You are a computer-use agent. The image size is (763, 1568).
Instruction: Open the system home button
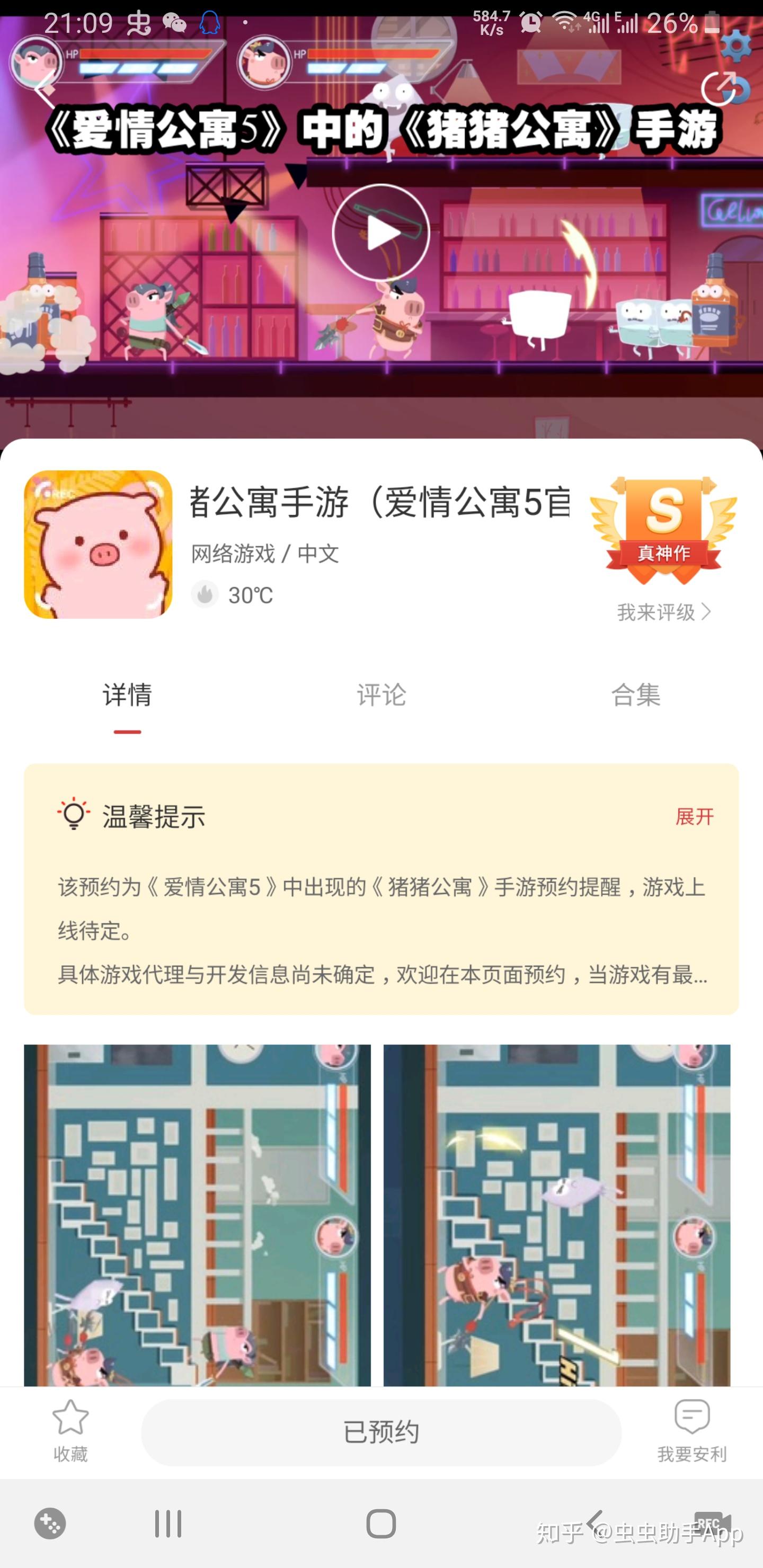pyautogui.click(x=381, y=1524)
